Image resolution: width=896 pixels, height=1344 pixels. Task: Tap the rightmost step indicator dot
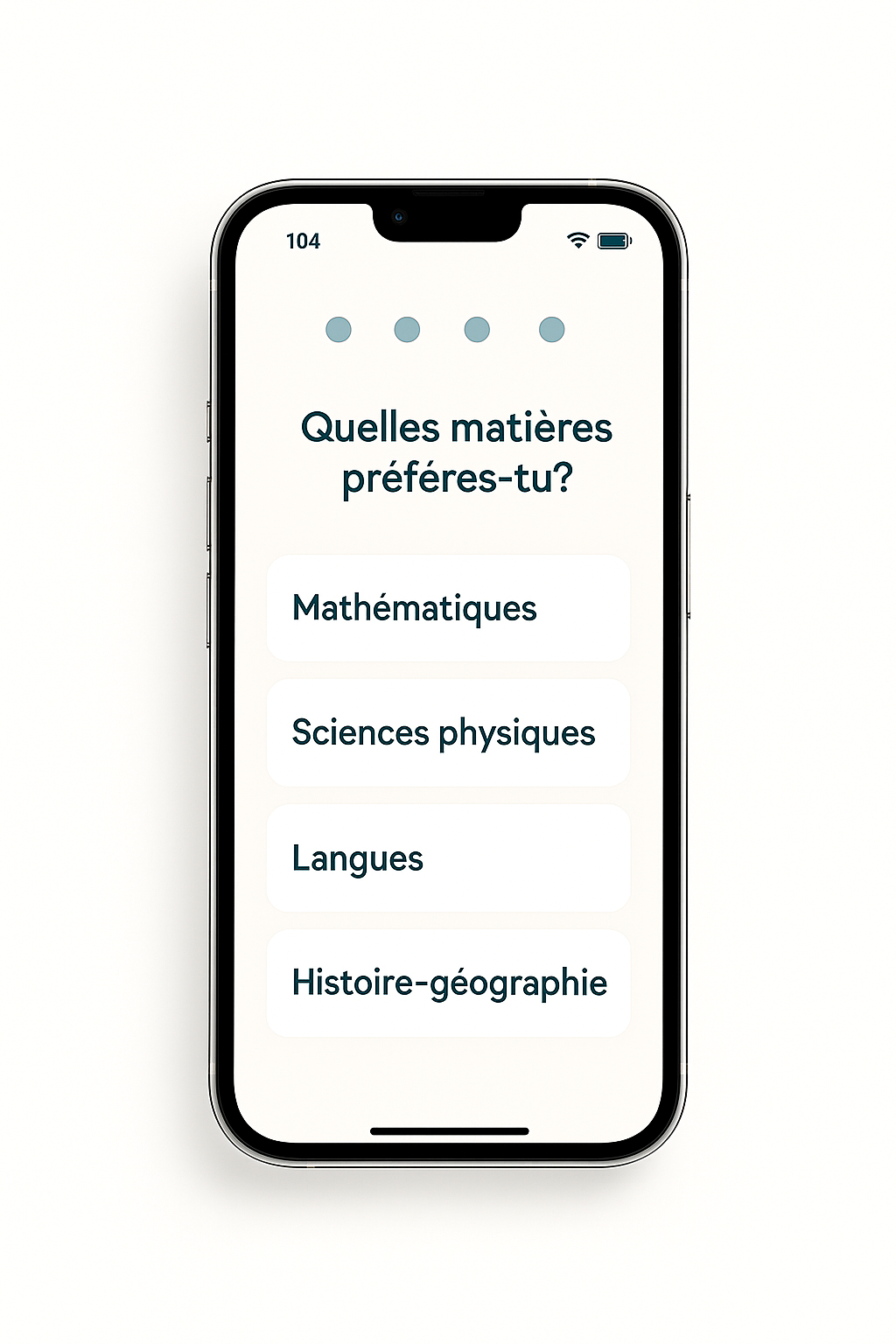[x=551, y=330]
